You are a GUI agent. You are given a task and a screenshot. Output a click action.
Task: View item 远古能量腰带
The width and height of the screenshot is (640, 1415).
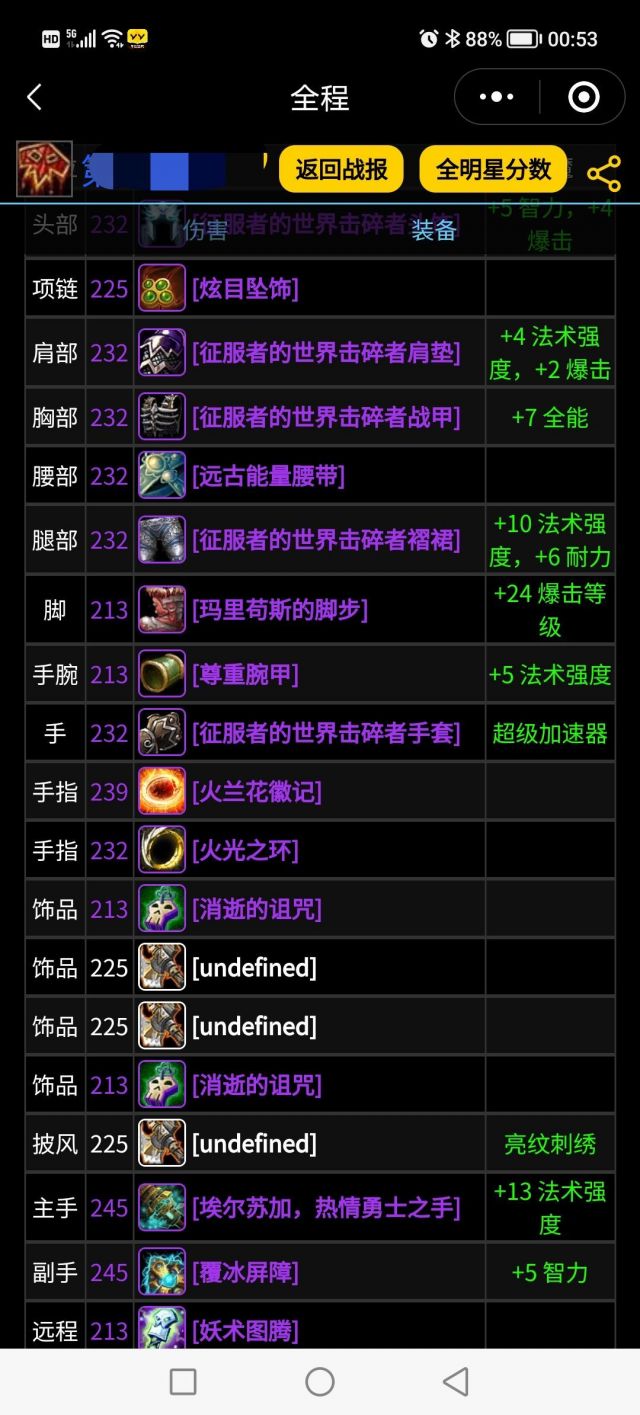tap(268, 476)
